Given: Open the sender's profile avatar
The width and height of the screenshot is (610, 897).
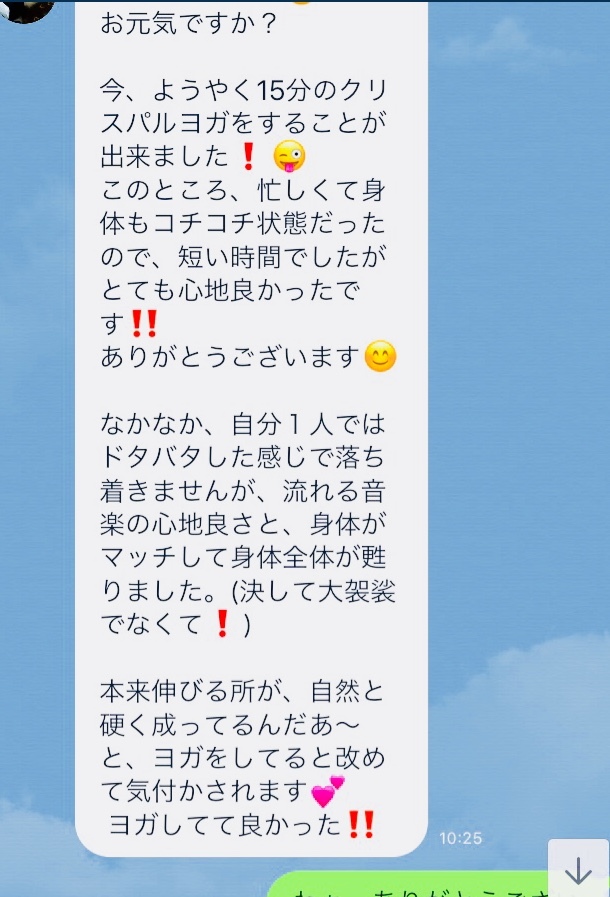Looking at the screenshot, I should 26,8.
